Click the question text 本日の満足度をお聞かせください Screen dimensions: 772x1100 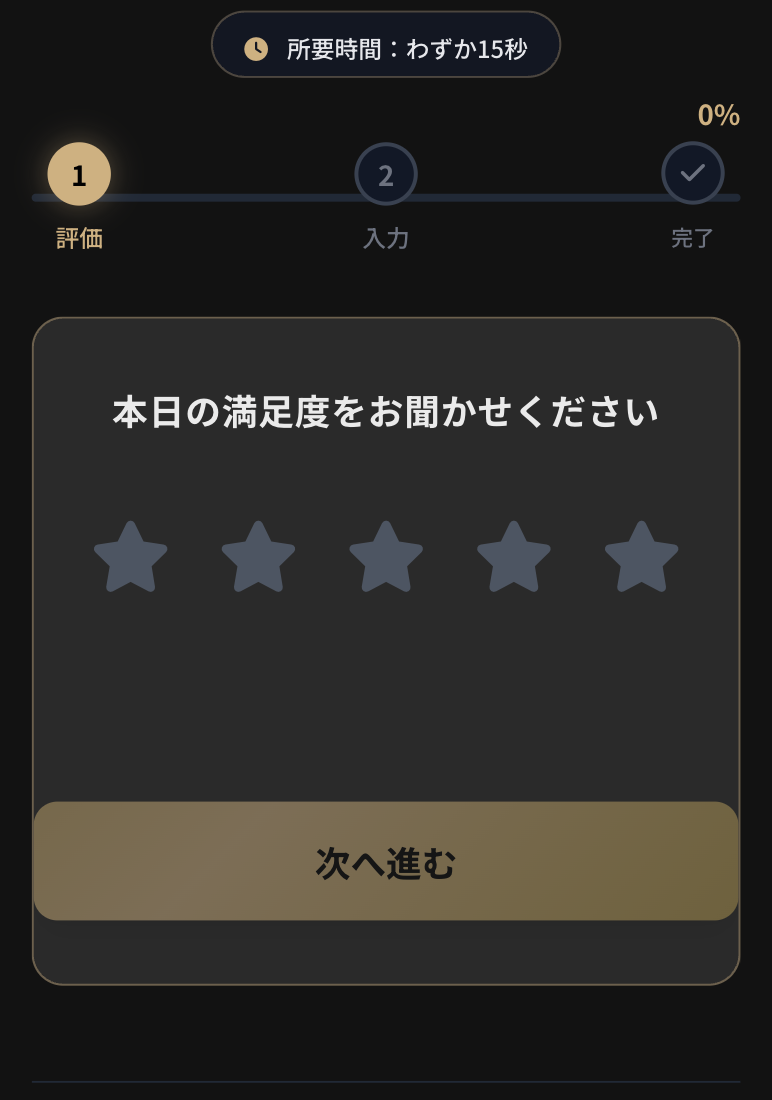[386, 410]
